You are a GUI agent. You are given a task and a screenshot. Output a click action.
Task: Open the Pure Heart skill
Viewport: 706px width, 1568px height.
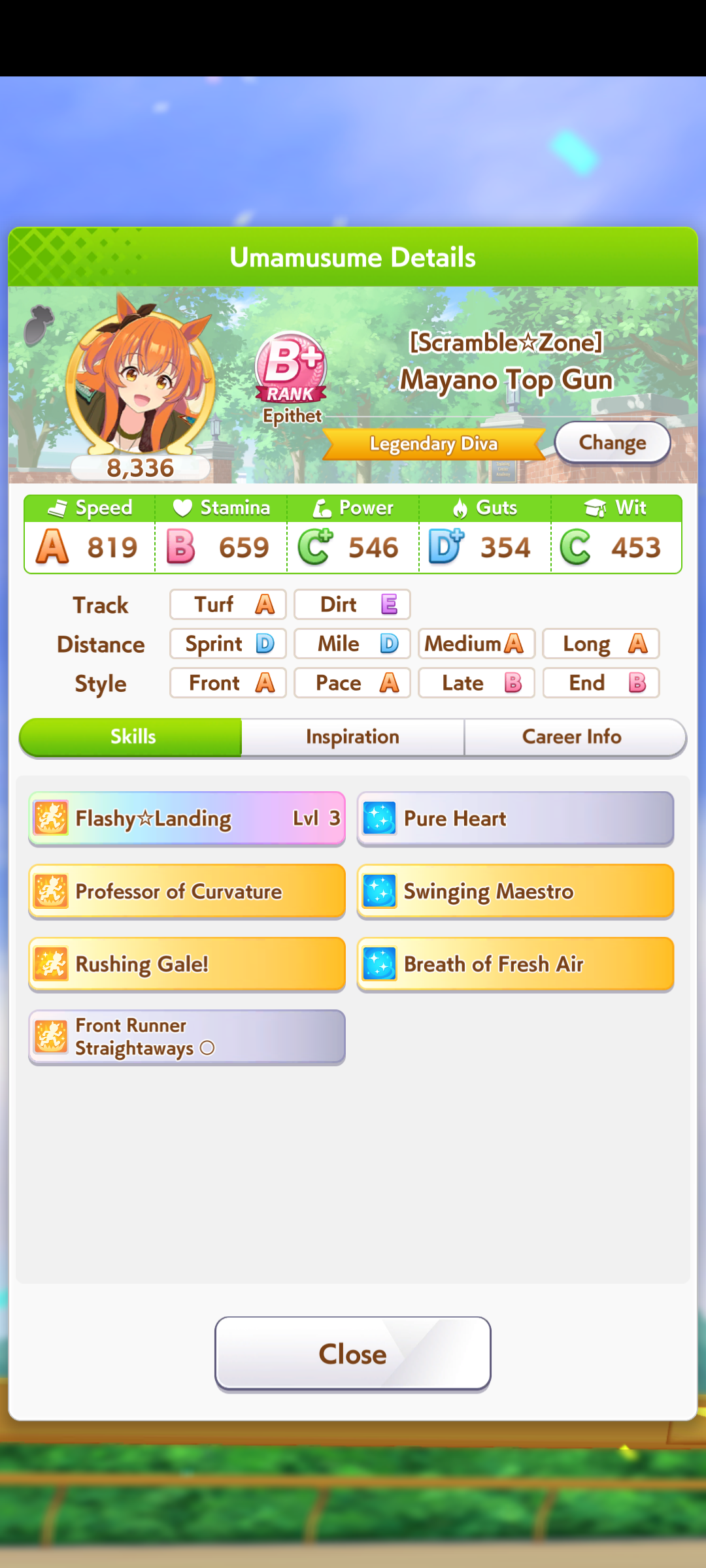[x=515, y=819]
